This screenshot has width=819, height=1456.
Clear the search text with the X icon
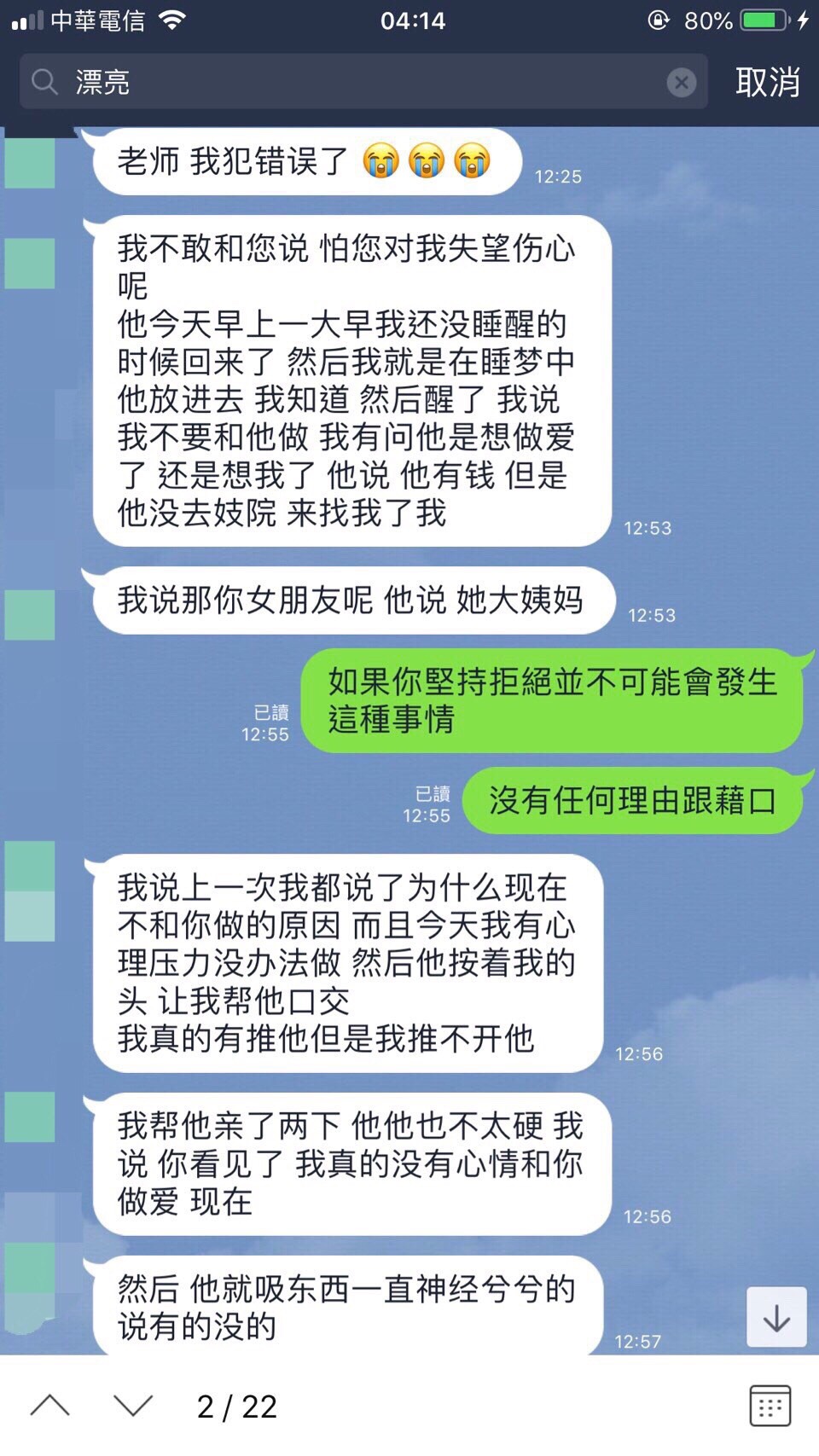pos(681,83)
